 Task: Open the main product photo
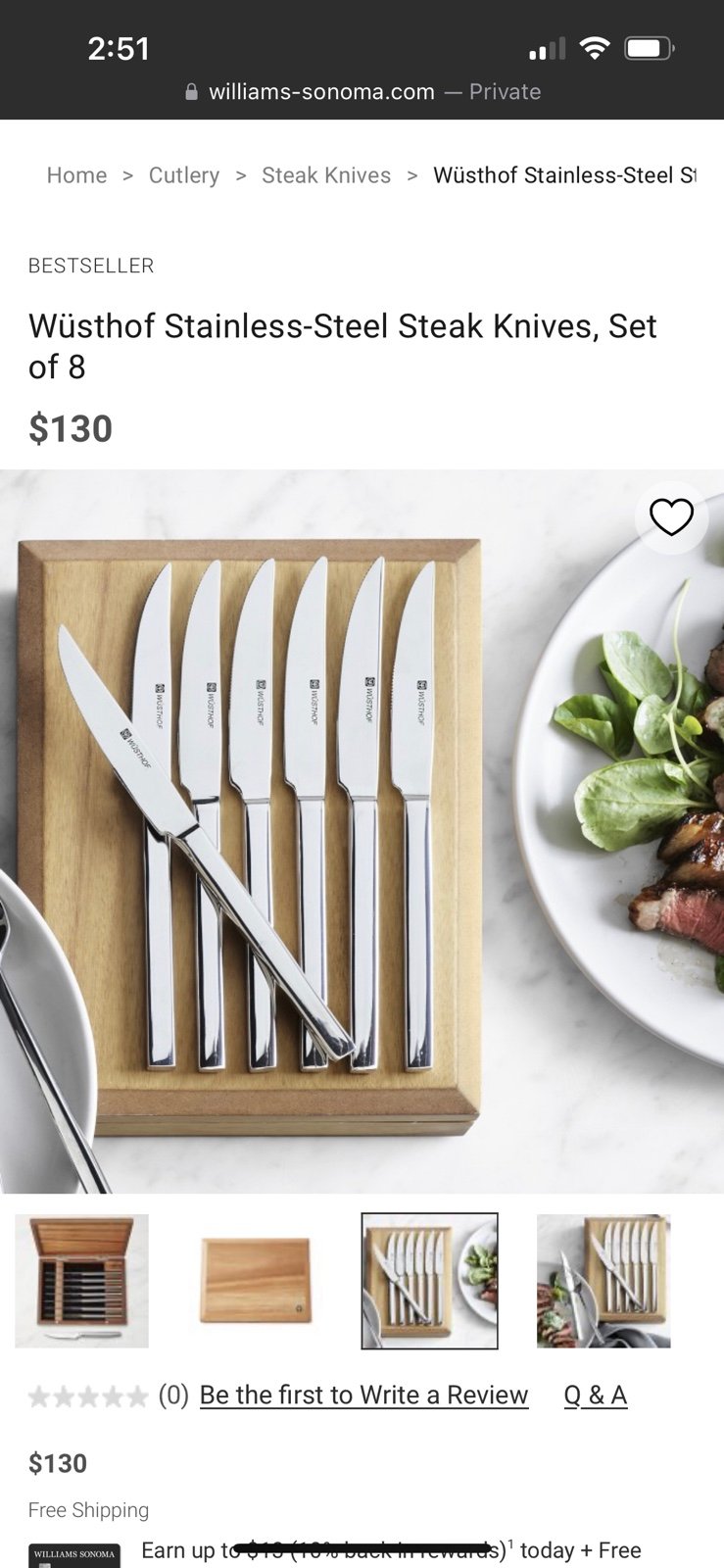pos(362,831)
